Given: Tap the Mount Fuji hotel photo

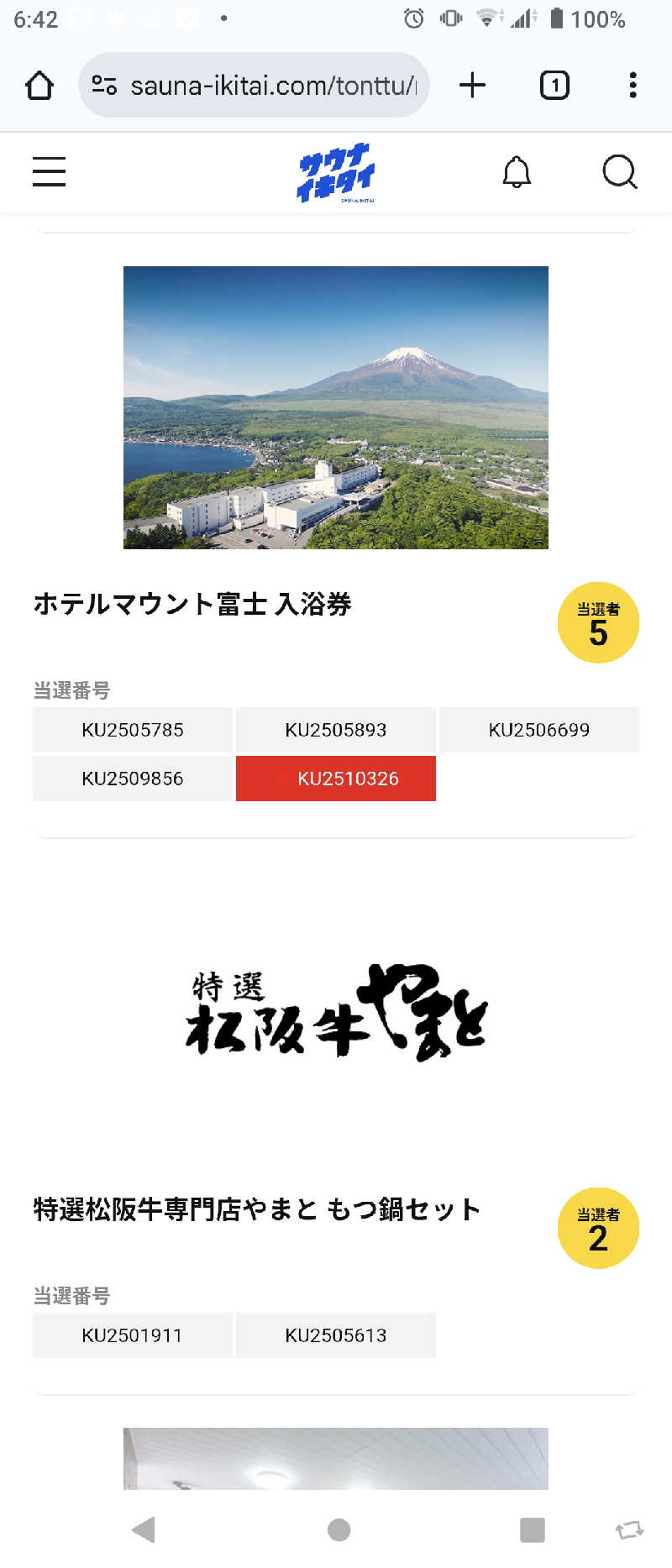Looking at the screenshot, I should (x=336, y=406).
